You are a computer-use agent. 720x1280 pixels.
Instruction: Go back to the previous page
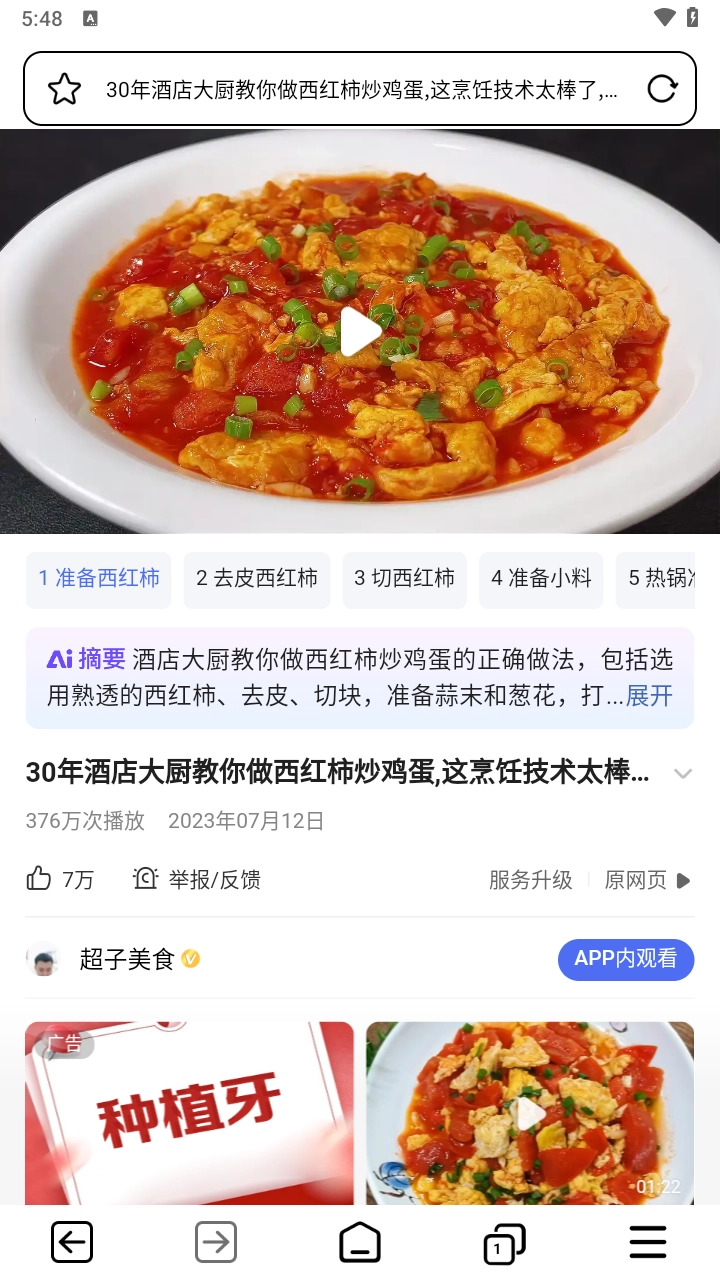tap(72, 1242)
